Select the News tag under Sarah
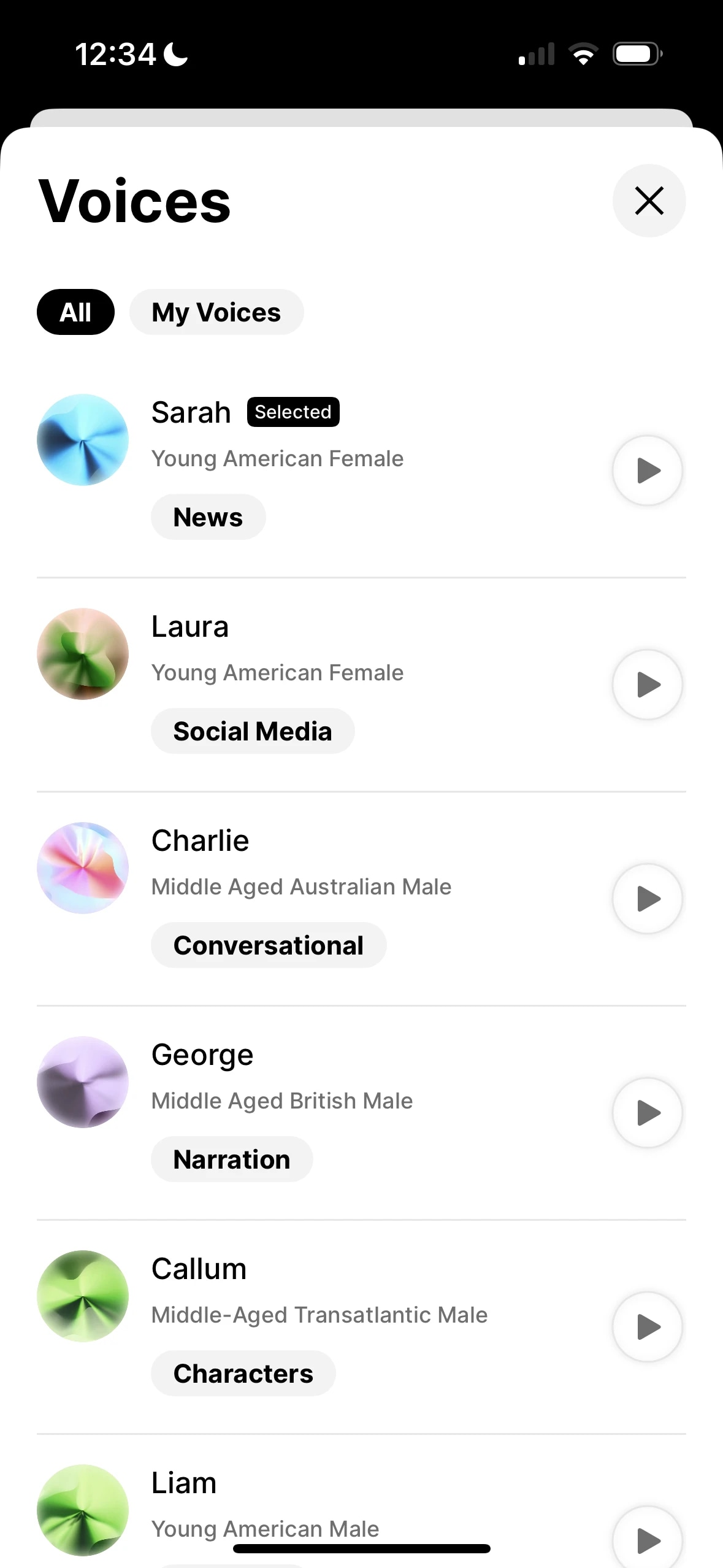 pyautogui.click(x=208, y=517)
